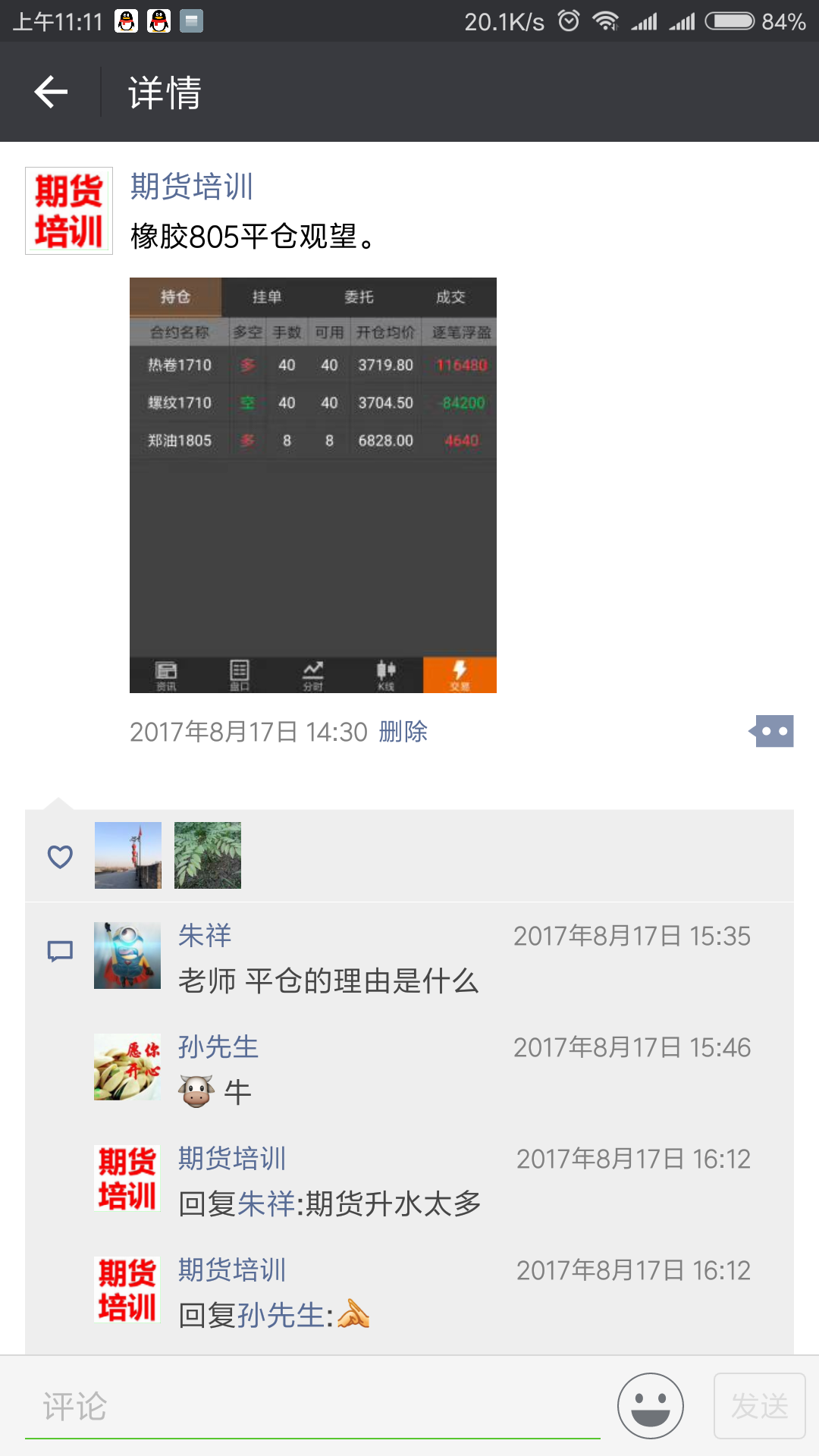Reply to 朱祥's comment 老师 平仓的理由是什么
The height and width of the screenshot is (1456, 819).
[x=328, y=981]
